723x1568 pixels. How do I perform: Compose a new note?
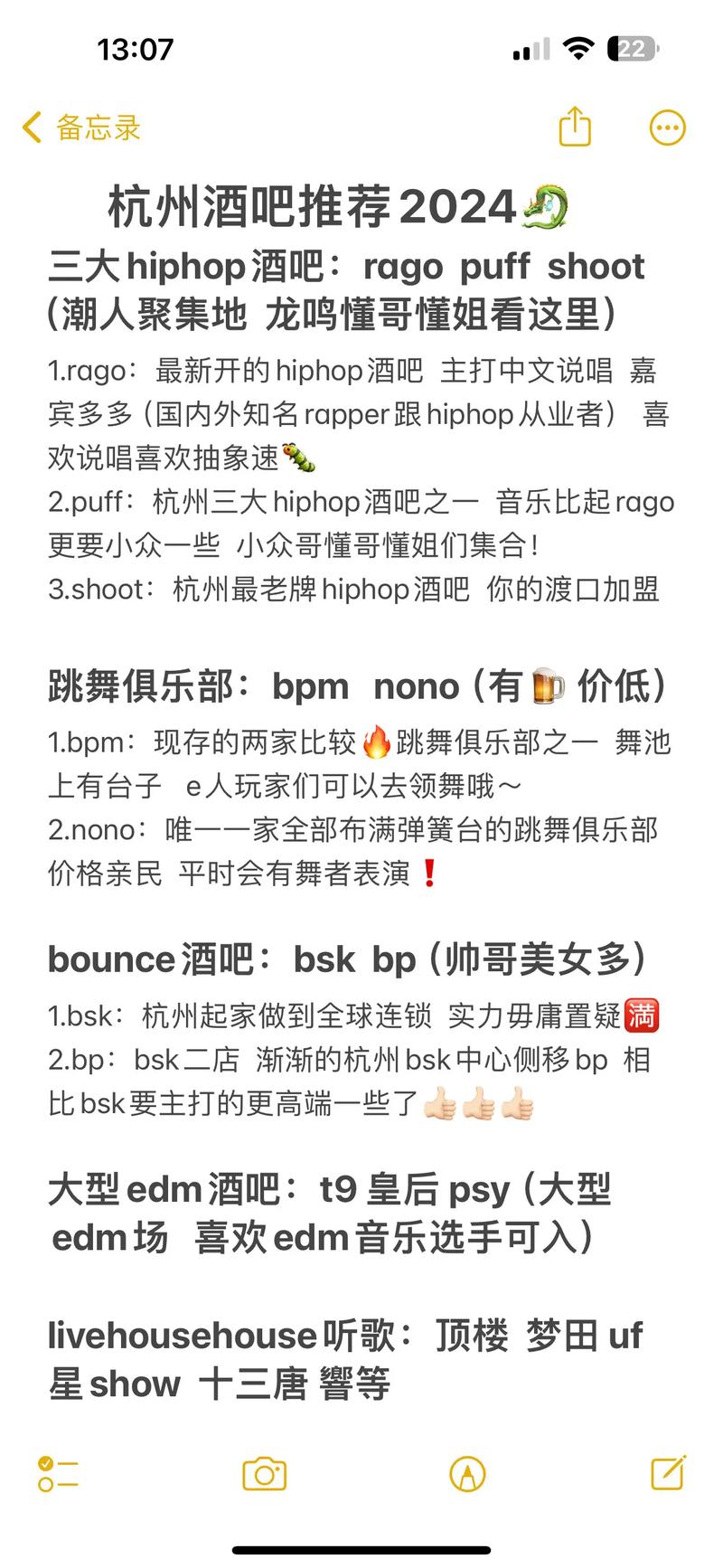click(669, 1472)
